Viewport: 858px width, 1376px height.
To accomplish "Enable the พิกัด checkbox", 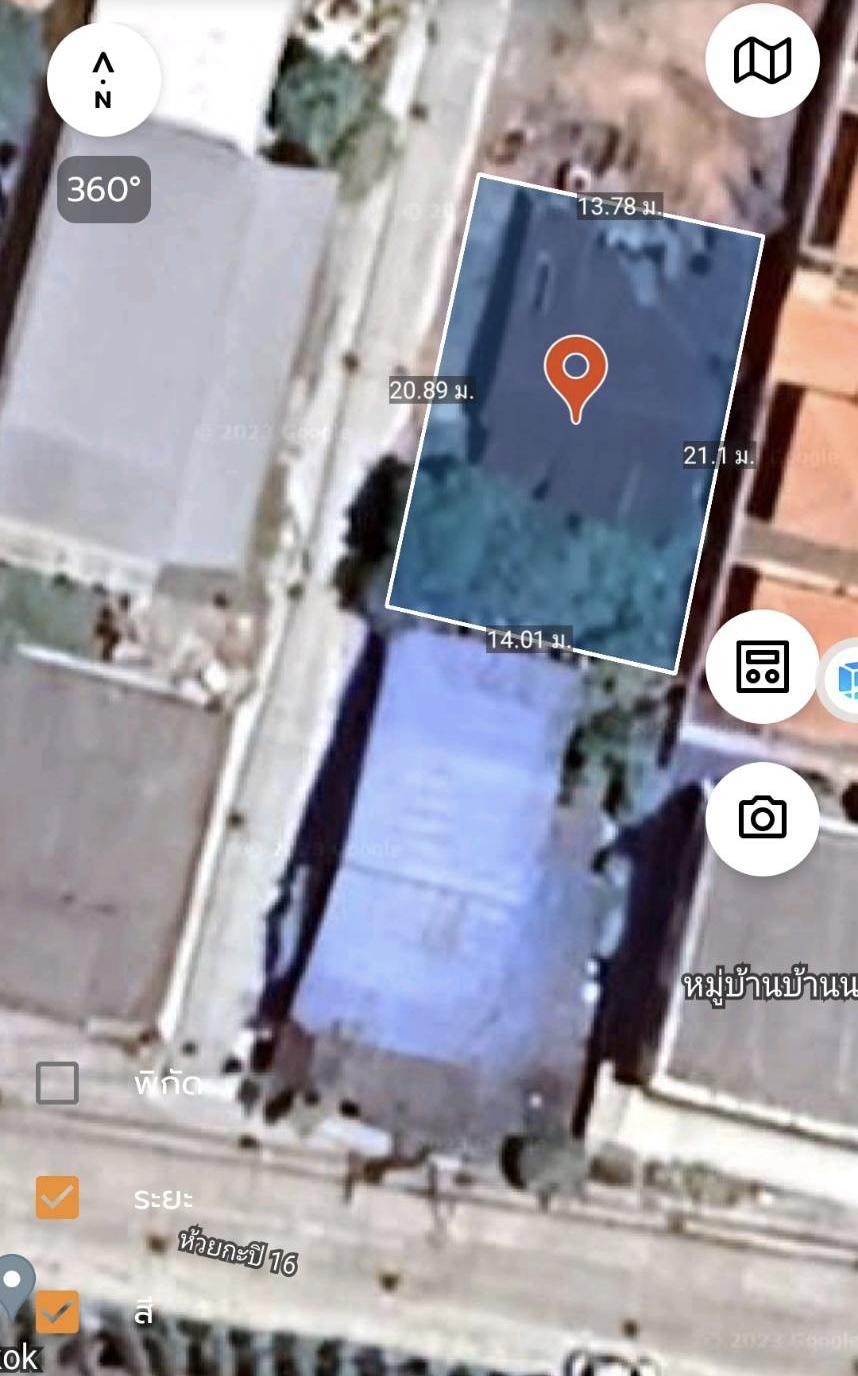I will tap(57, 1083).
